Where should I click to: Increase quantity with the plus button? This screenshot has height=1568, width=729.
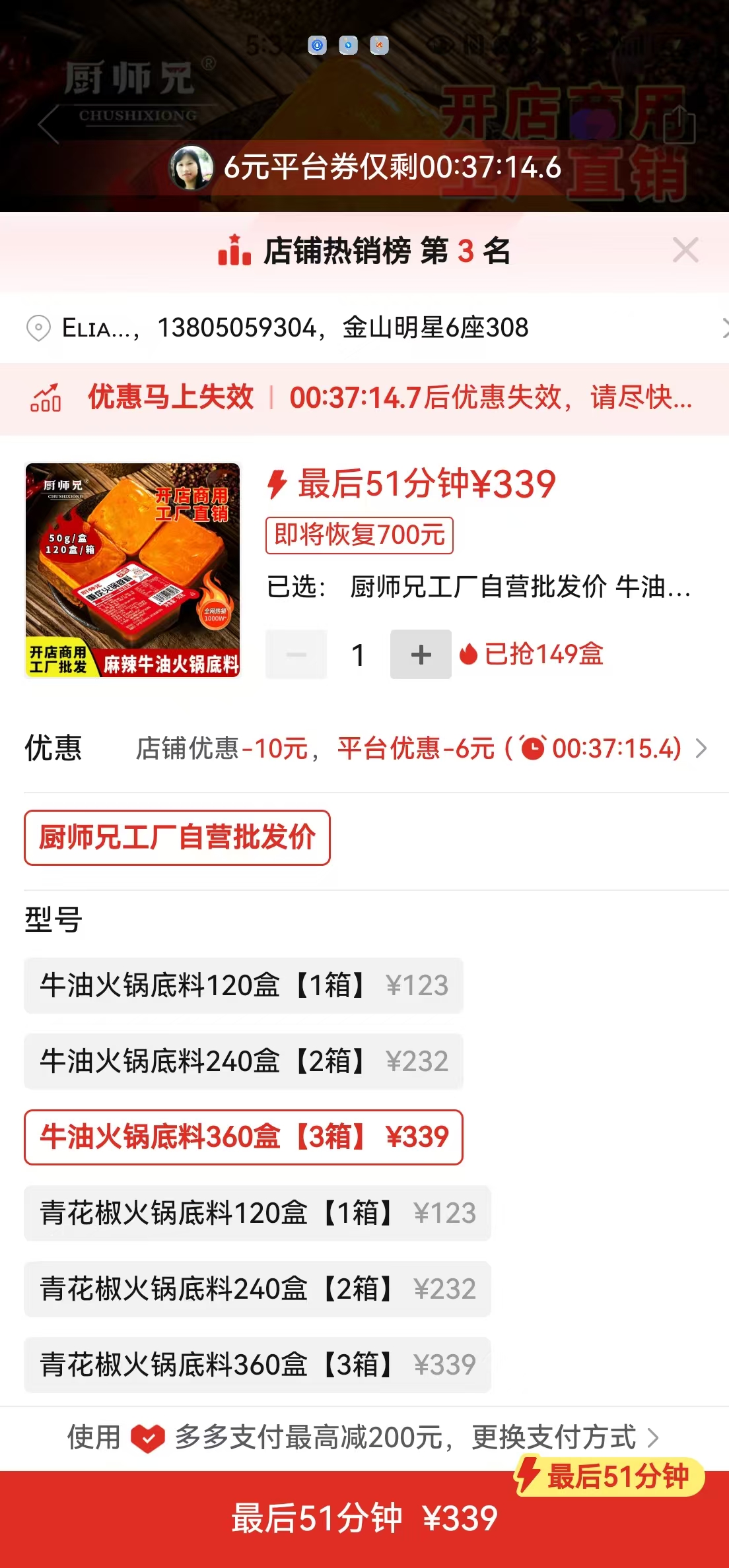pyautogui.click(x=421, y=655)
